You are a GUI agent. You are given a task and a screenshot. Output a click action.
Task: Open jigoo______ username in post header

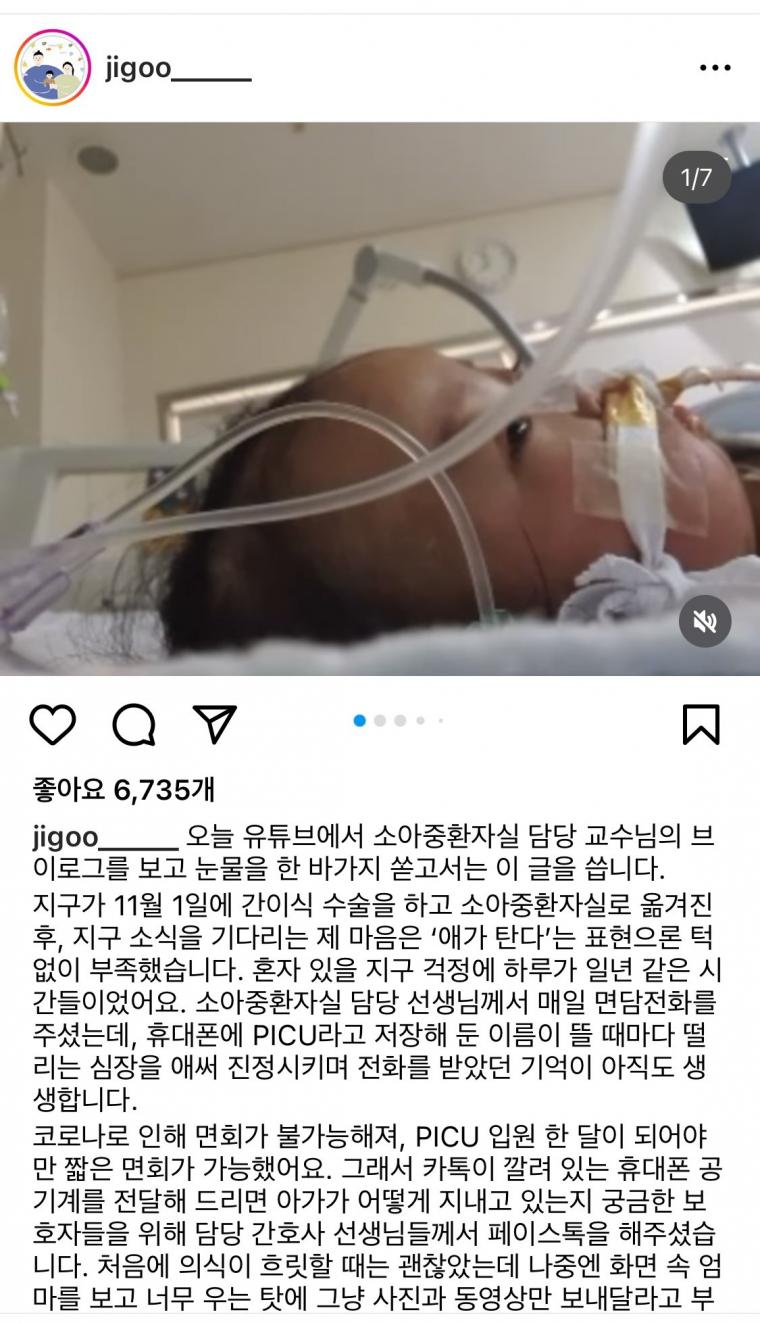[x=177, y=69]
